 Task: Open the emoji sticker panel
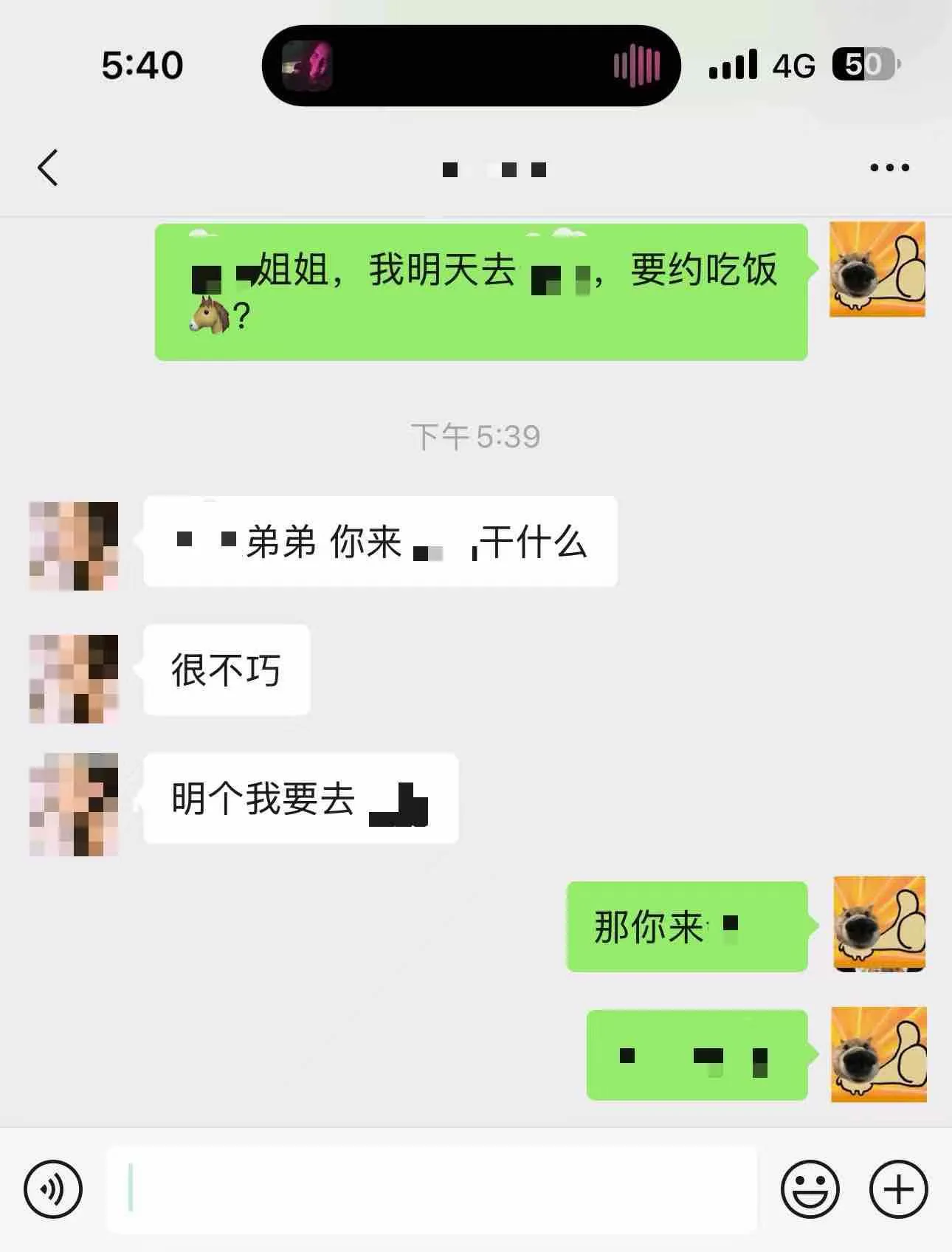pos(810,1189)
